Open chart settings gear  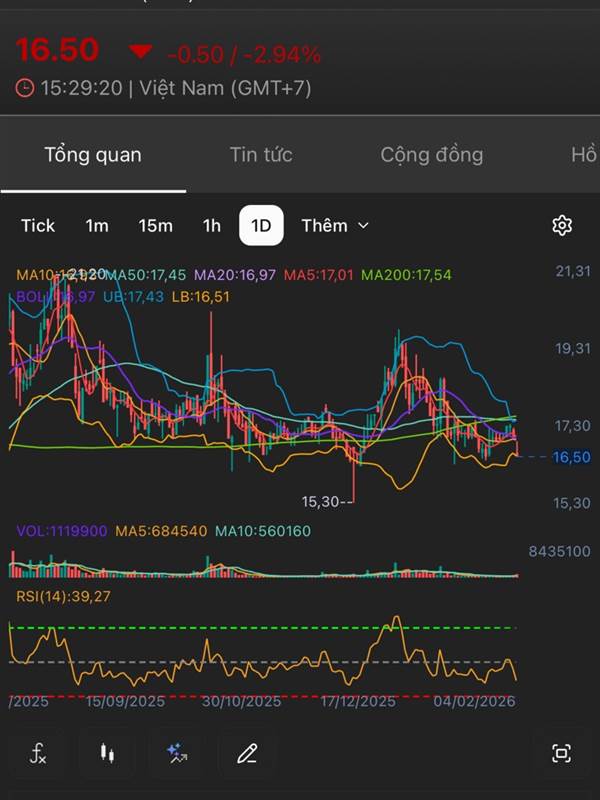(x=562, y=225)
